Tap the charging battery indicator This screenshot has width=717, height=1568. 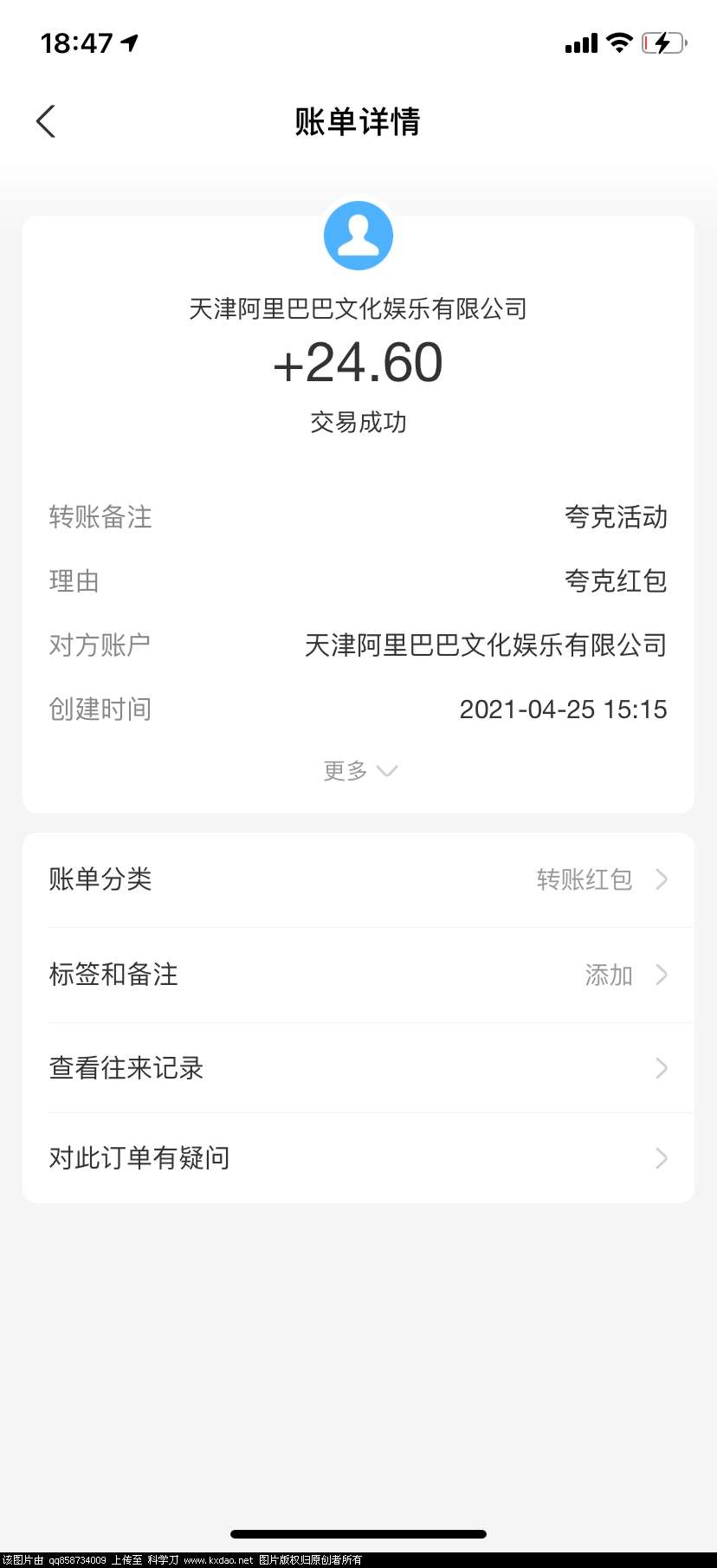tap(663, 42)
